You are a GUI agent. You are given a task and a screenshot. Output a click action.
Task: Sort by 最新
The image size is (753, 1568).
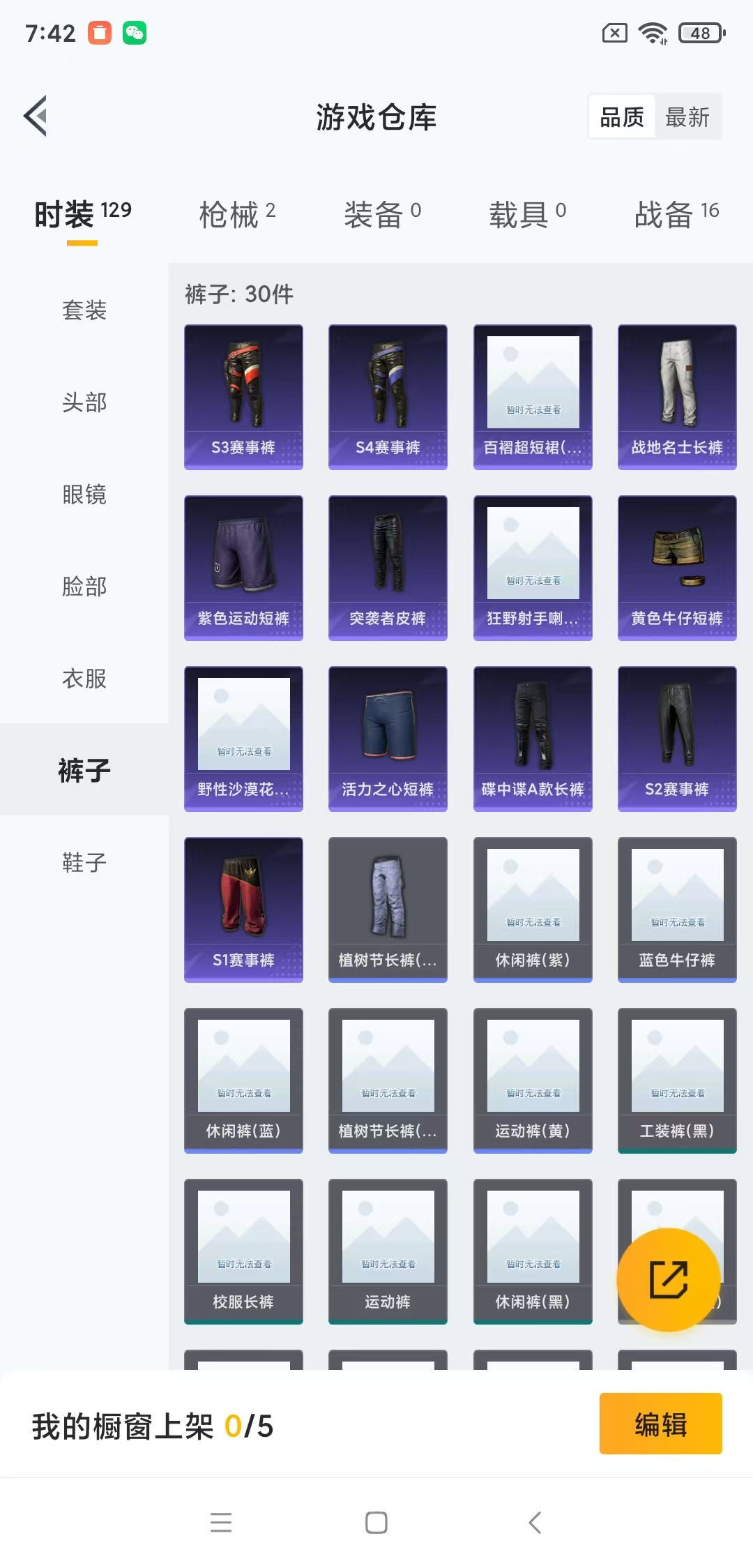(x=687, y=117)
